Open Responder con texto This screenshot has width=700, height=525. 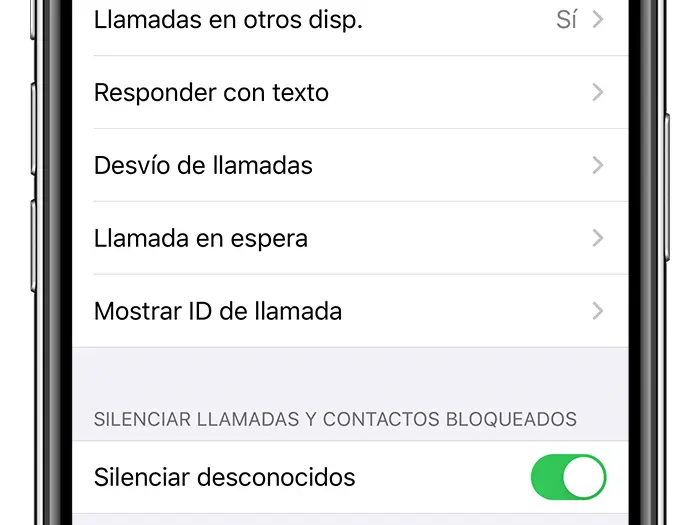pos(350,93)
